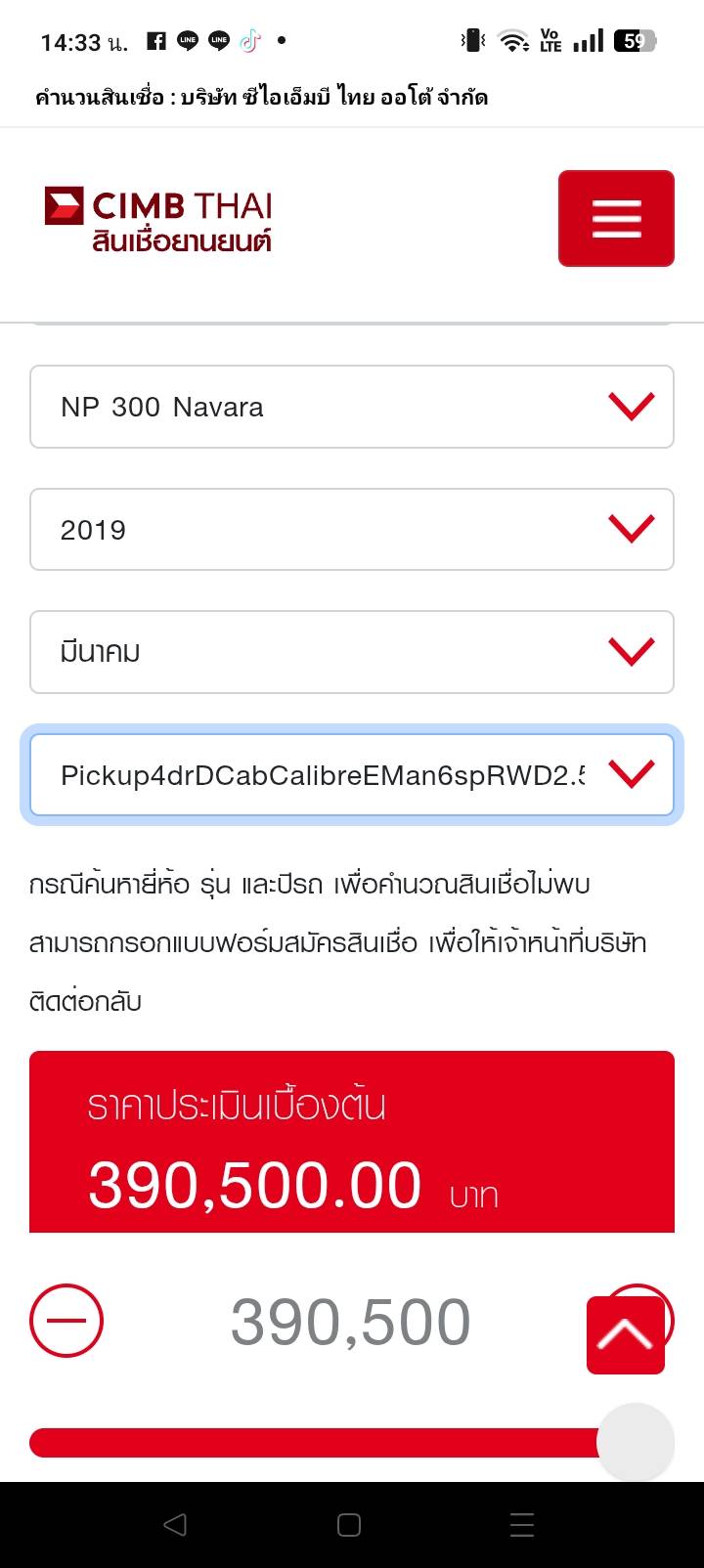Tap the loan amount slider handle
Image resolution: width=704 pixels, height=1568 pixels.
(x=636, y=1442)
